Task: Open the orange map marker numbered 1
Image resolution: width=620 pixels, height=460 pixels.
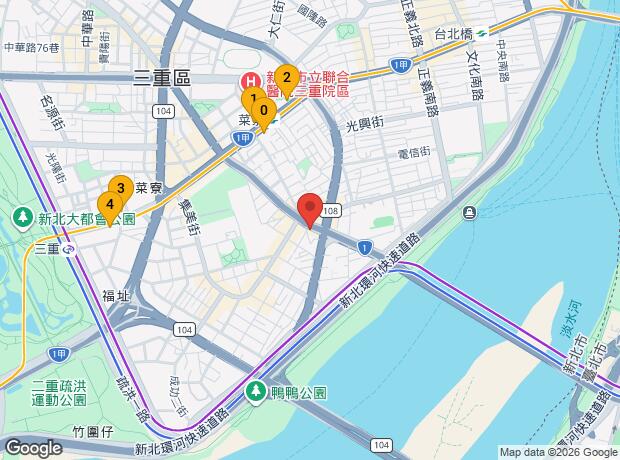Action: tap(252, 100)
